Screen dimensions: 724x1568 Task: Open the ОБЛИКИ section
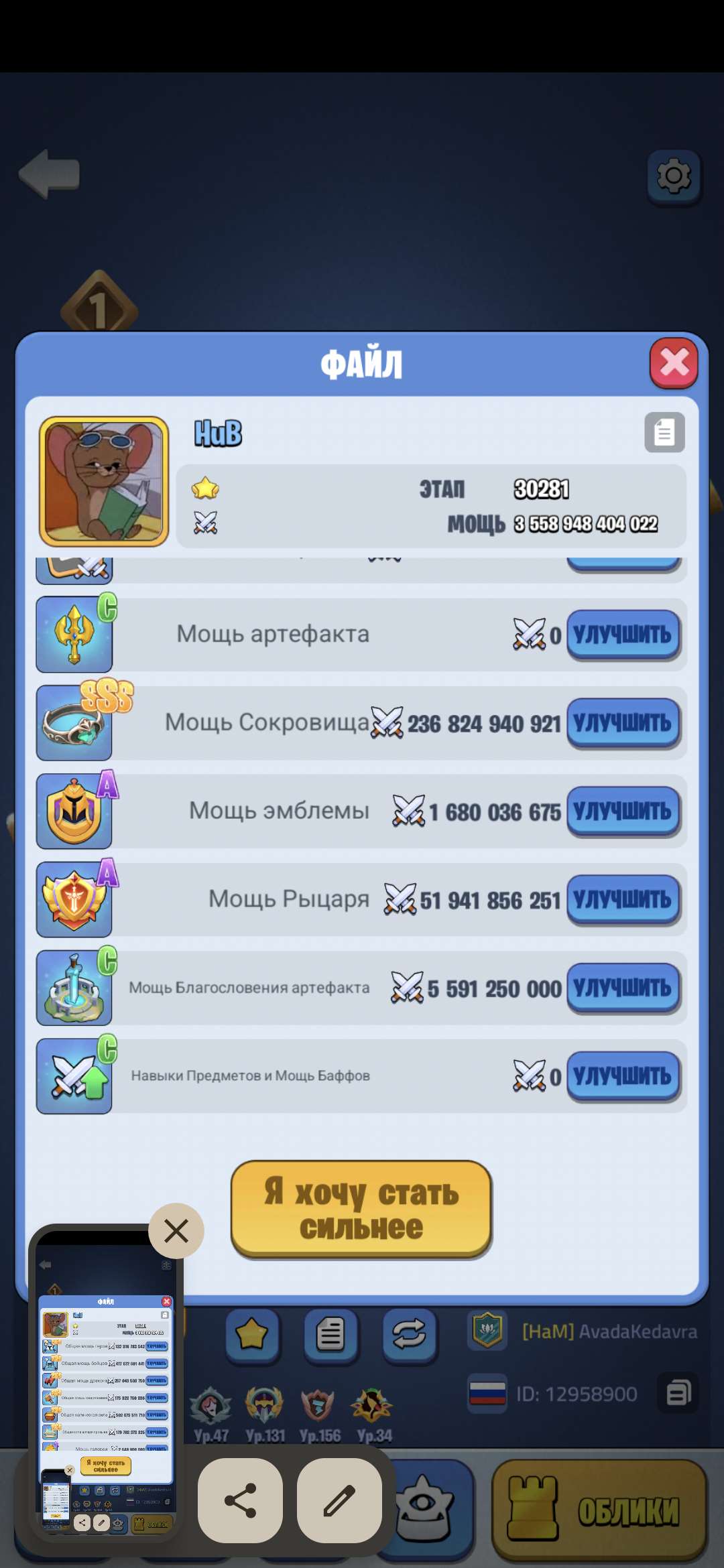pos(599,1511)
